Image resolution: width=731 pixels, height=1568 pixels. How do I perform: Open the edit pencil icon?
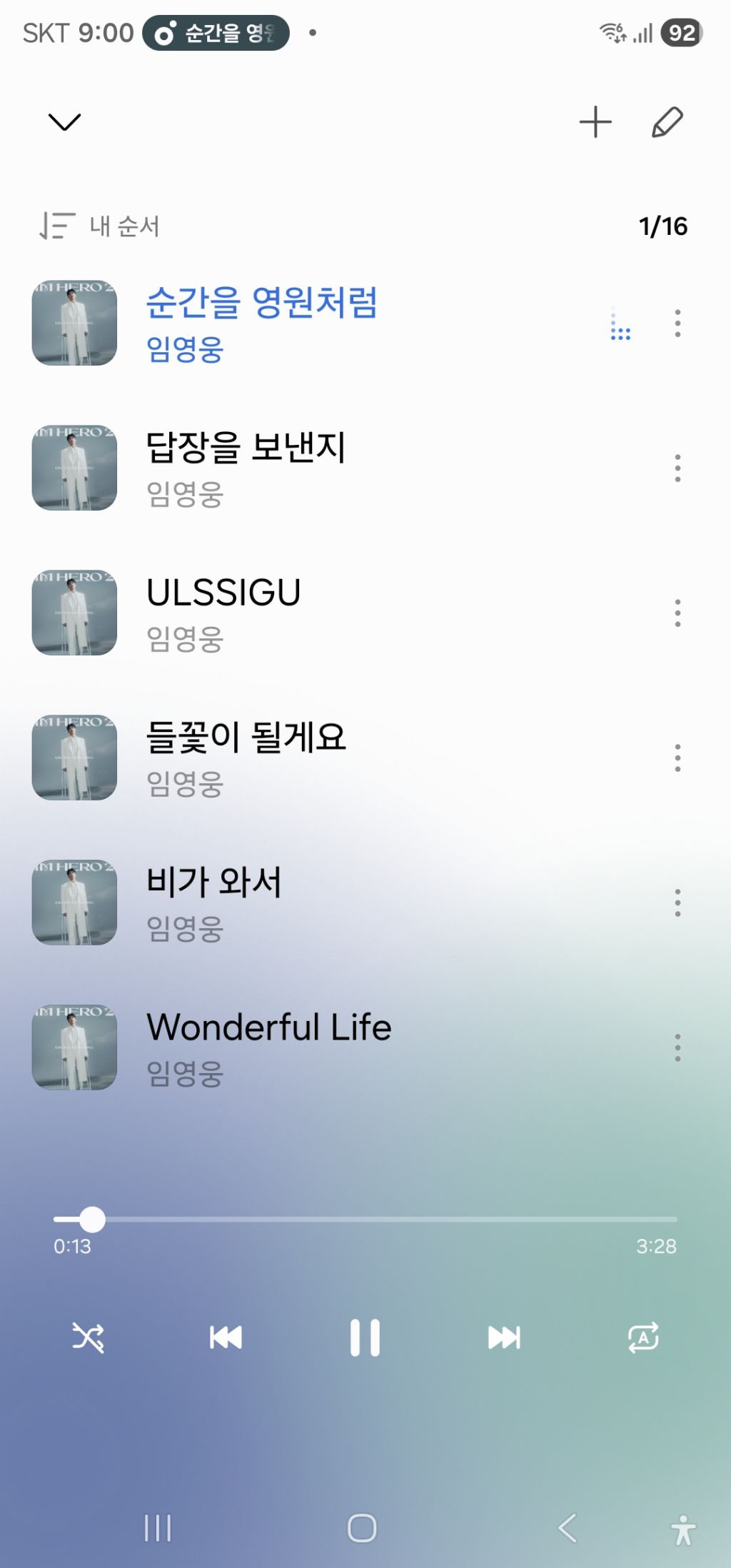click(667, 122)
